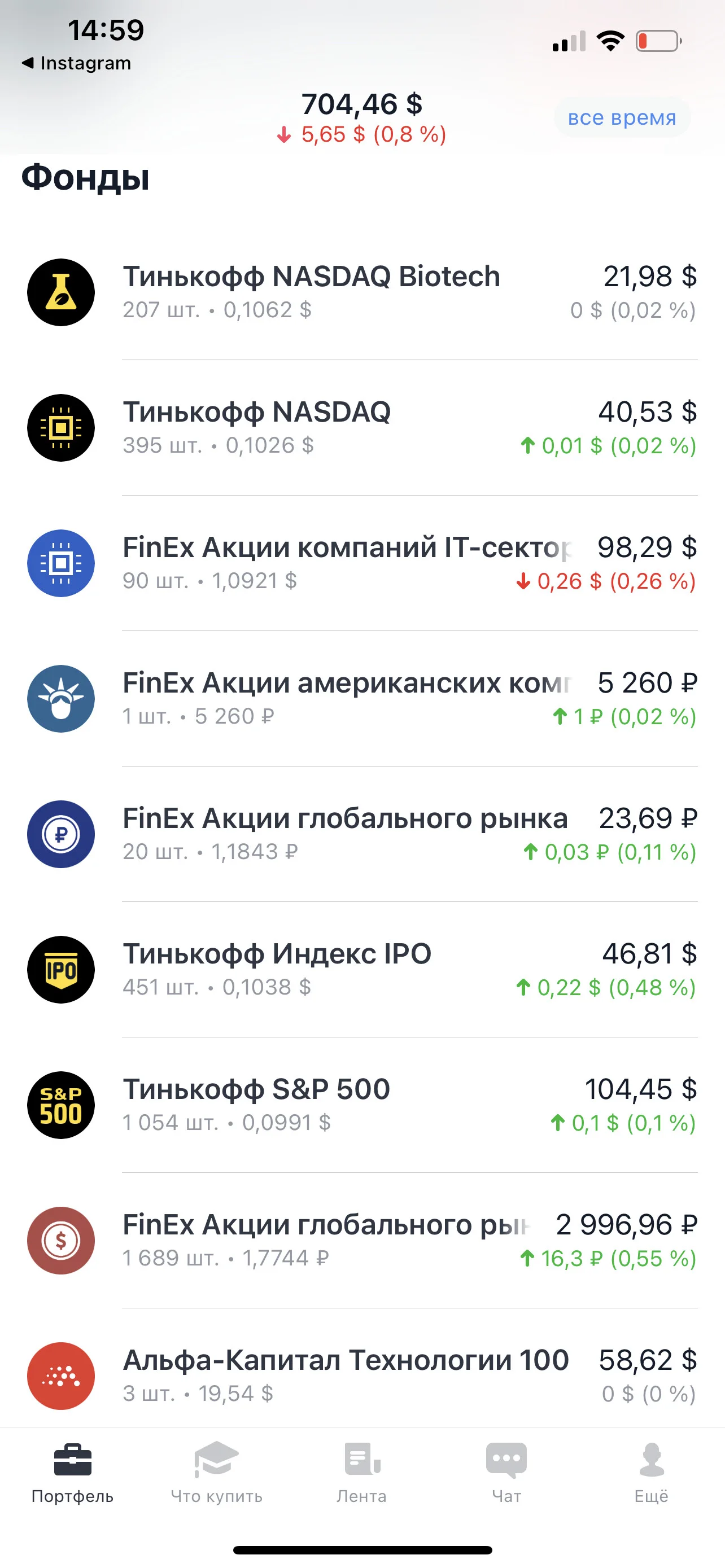Switch to the Лента tab

point(361,1473)
